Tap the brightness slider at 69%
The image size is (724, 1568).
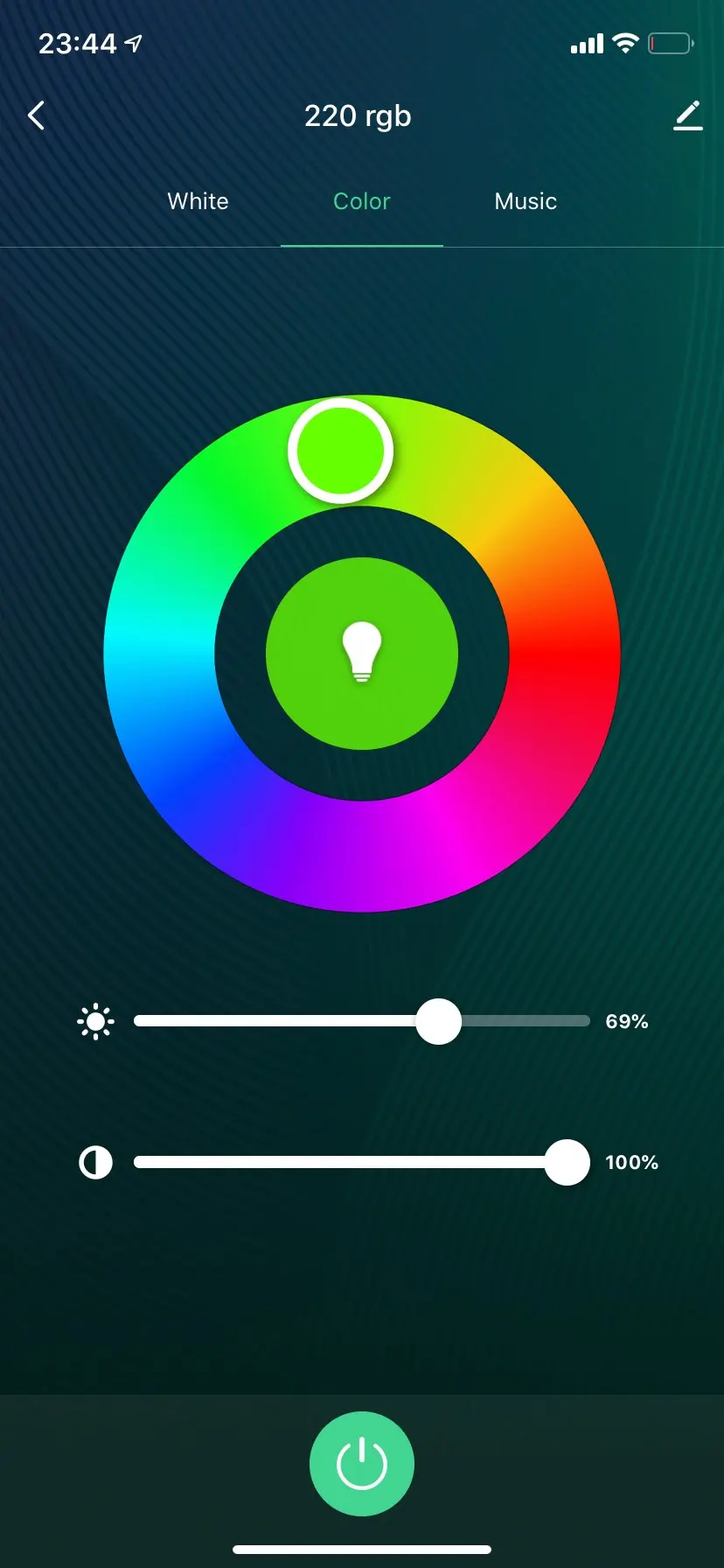tap(362, 1021)
